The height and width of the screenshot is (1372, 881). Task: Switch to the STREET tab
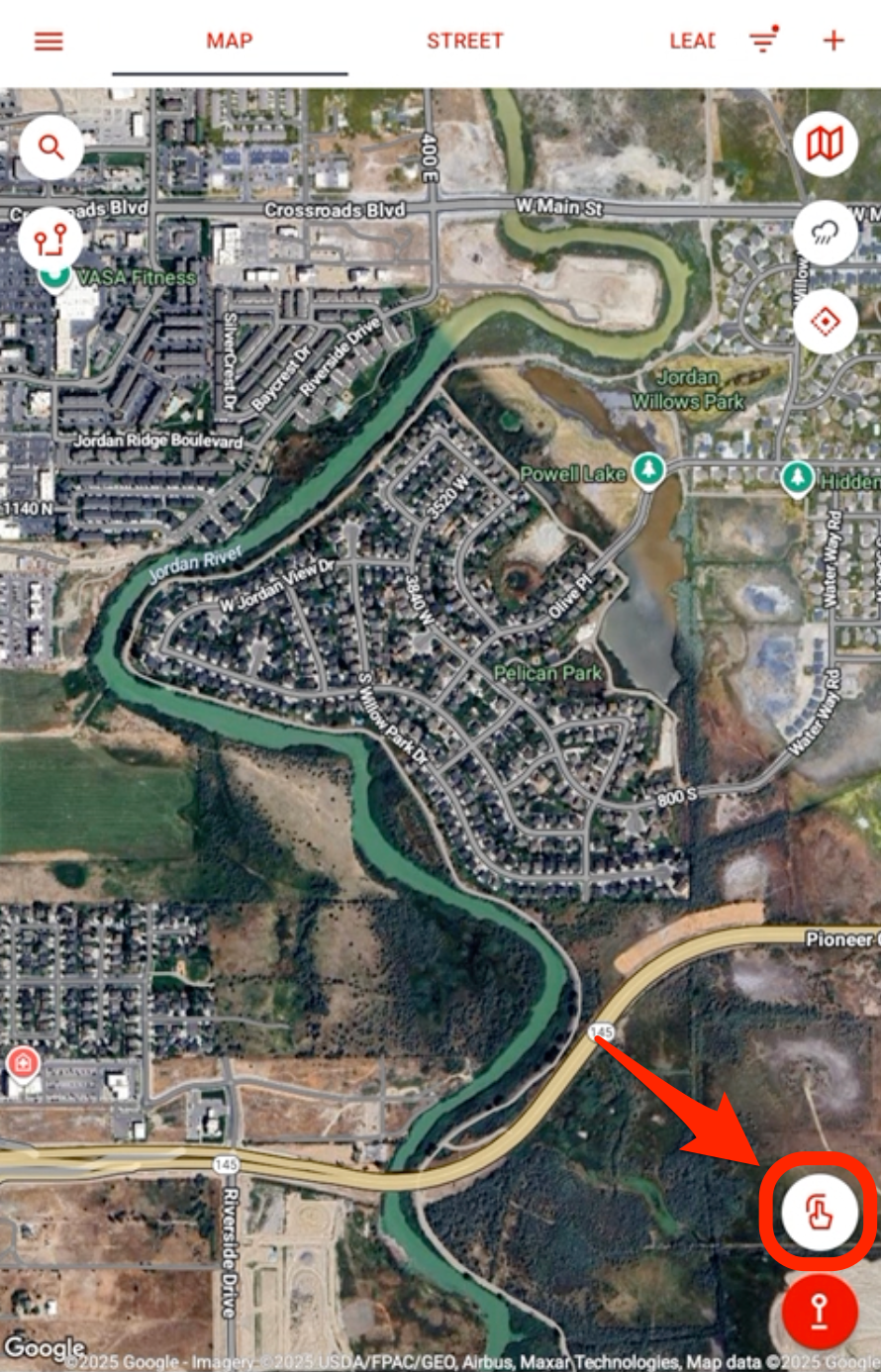point(464,41)
